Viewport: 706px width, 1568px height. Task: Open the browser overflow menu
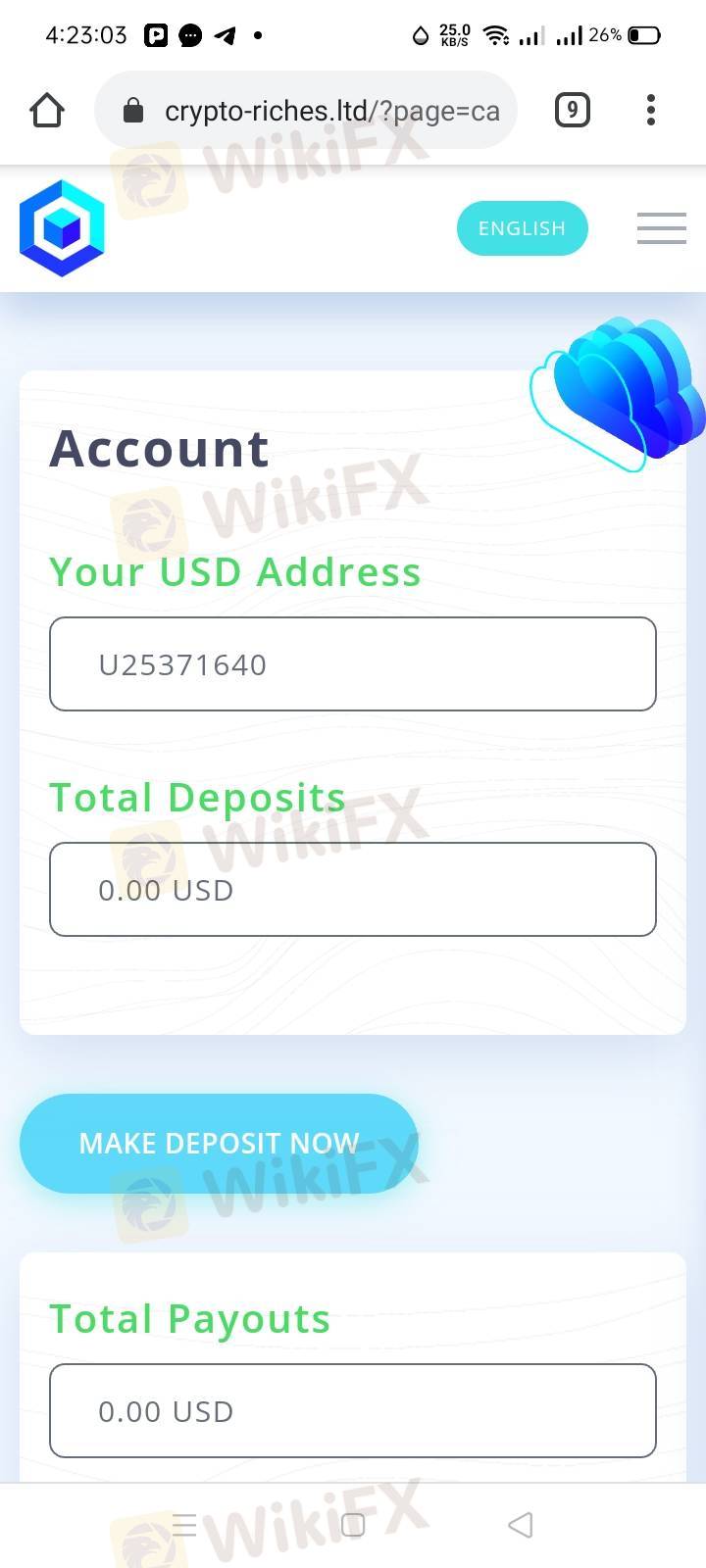pyautogui.click(x=651, y=110)
